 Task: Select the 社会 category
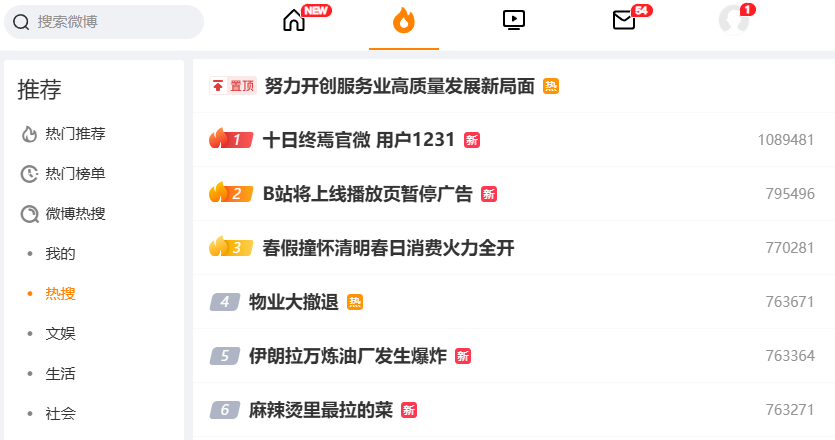(x=60, y=414)
